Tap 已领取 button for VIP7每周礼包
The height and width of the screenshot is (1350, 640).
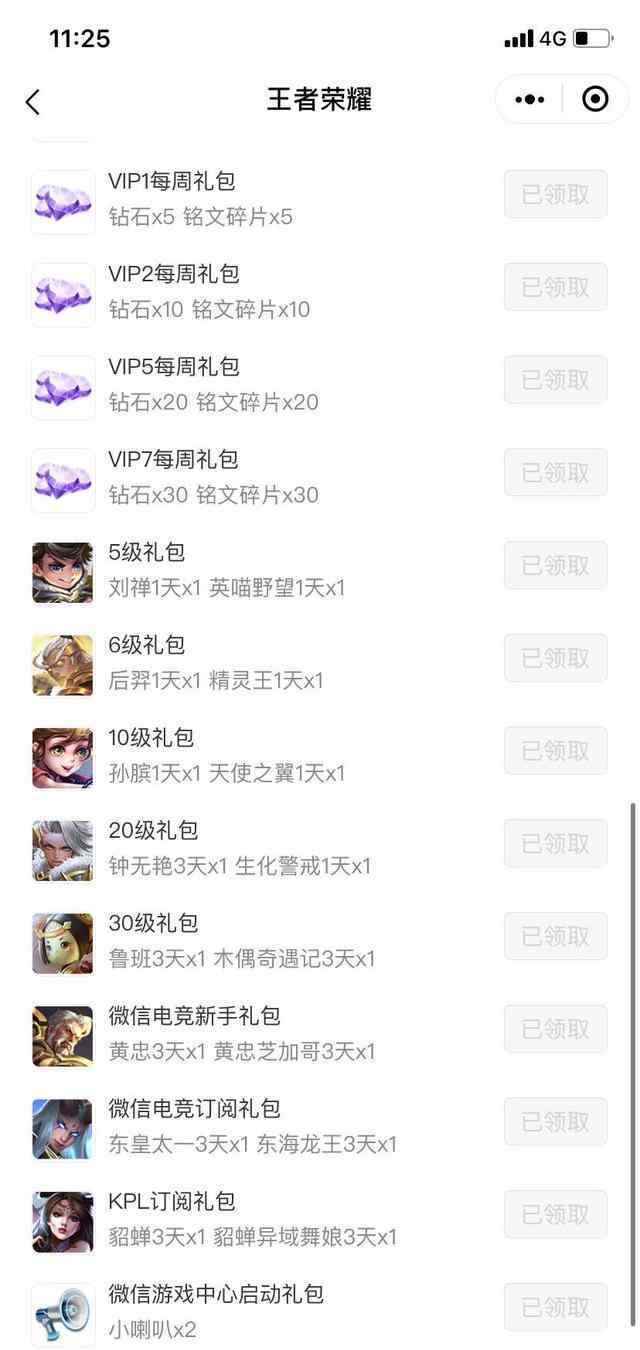pos(555,473)
